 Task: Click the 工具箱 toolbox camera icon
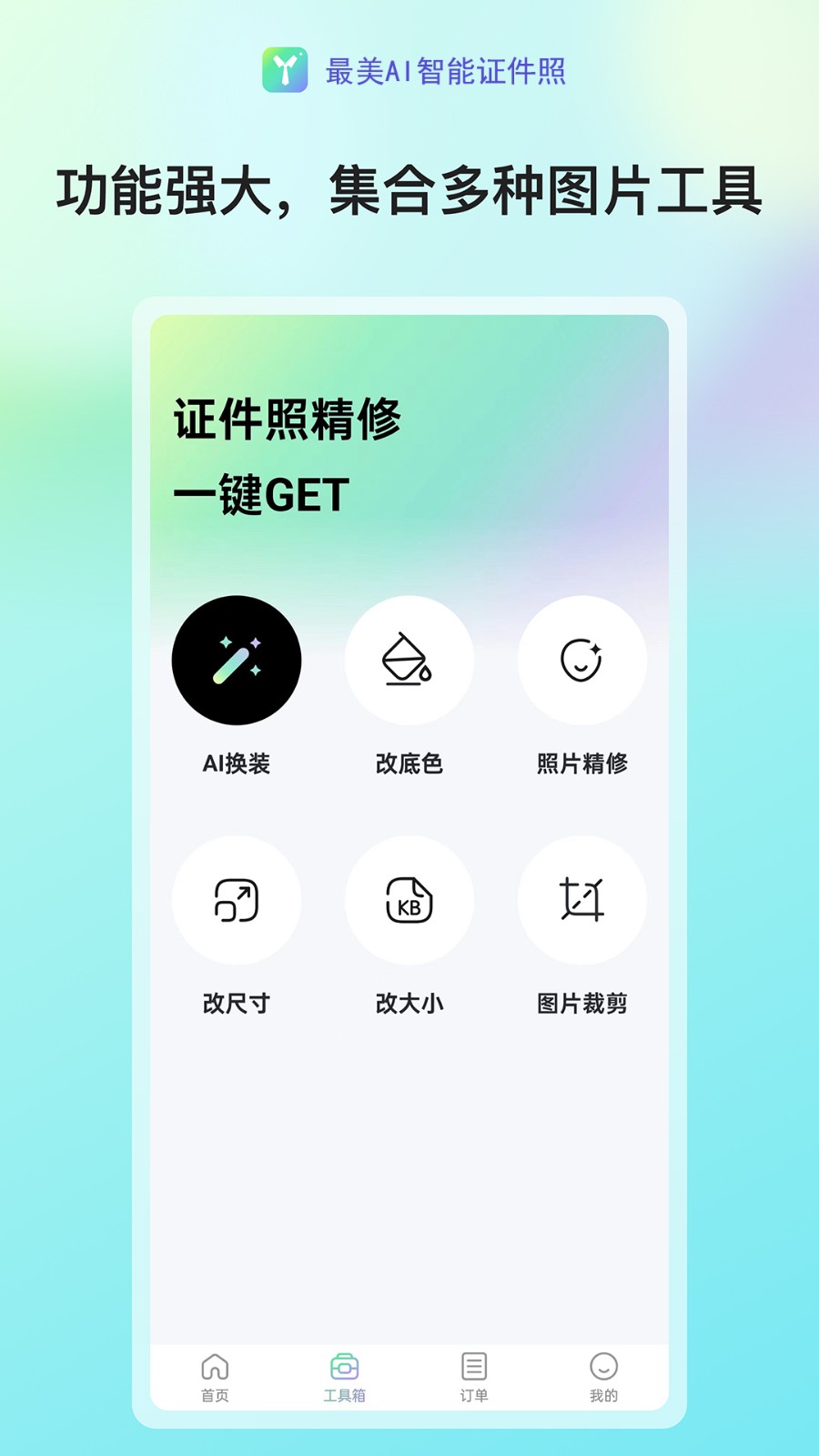pos(345,1366)
